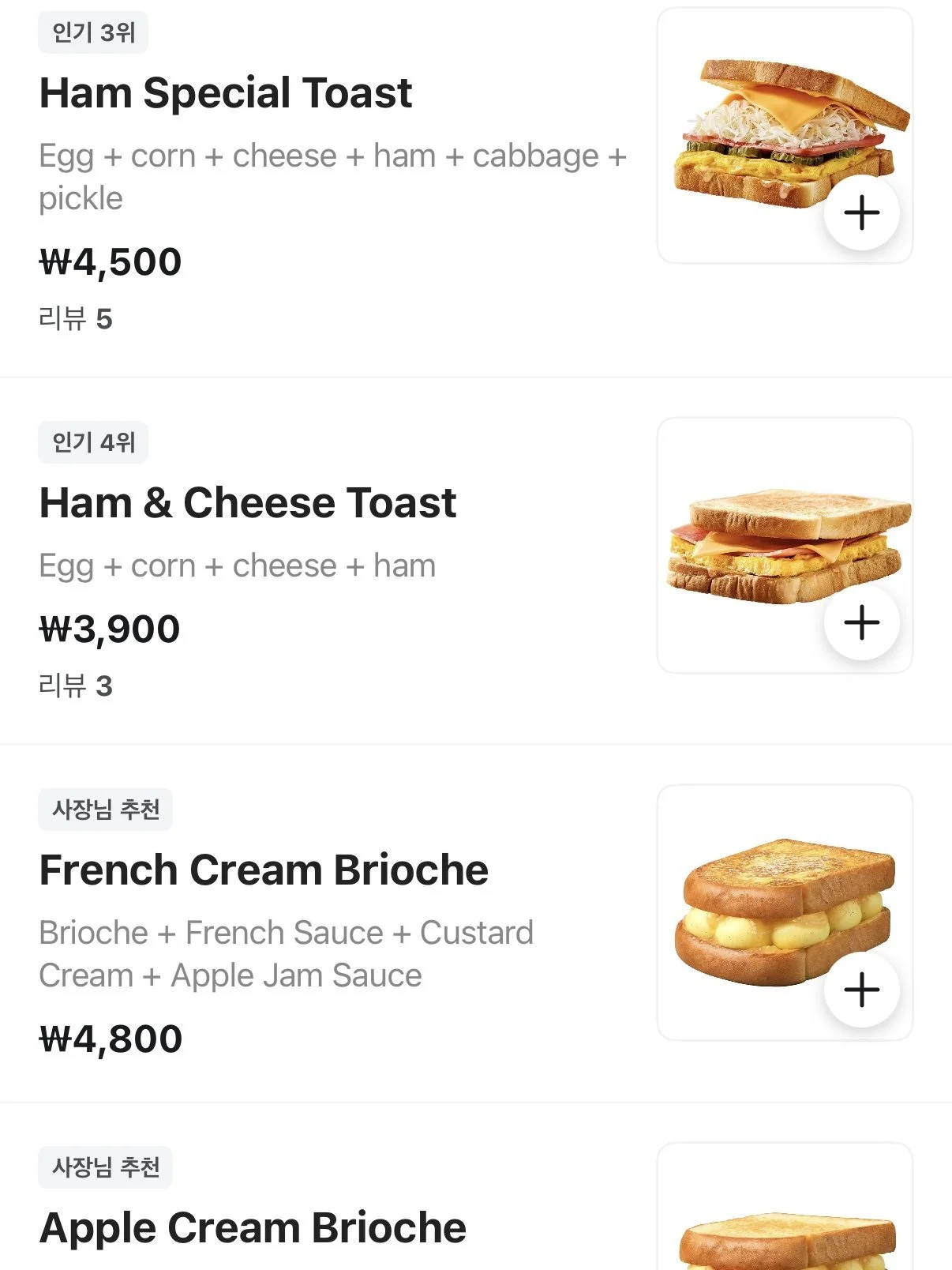
Task: Open the Apple Cream Brioche item
Action: [253, 1228]
